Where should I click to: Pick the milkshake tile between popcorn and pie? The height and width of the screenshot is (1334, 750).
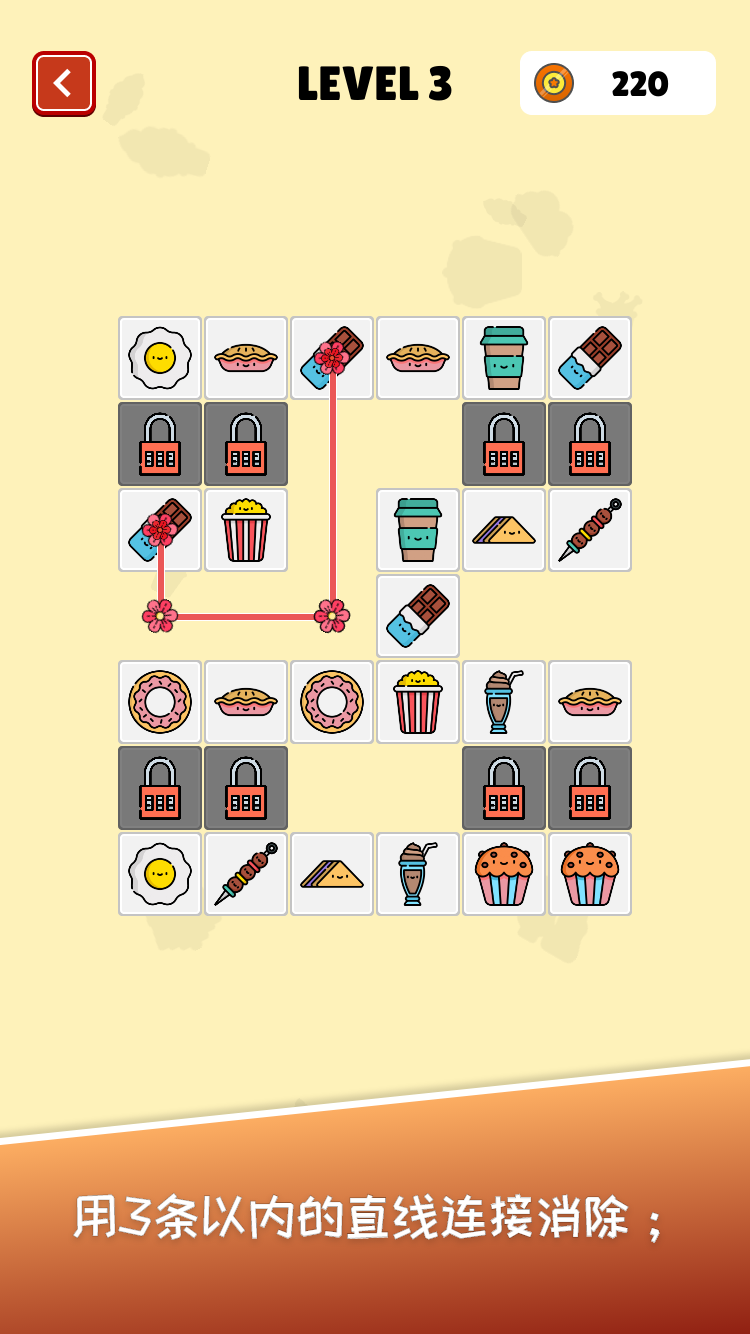[504, 702]
